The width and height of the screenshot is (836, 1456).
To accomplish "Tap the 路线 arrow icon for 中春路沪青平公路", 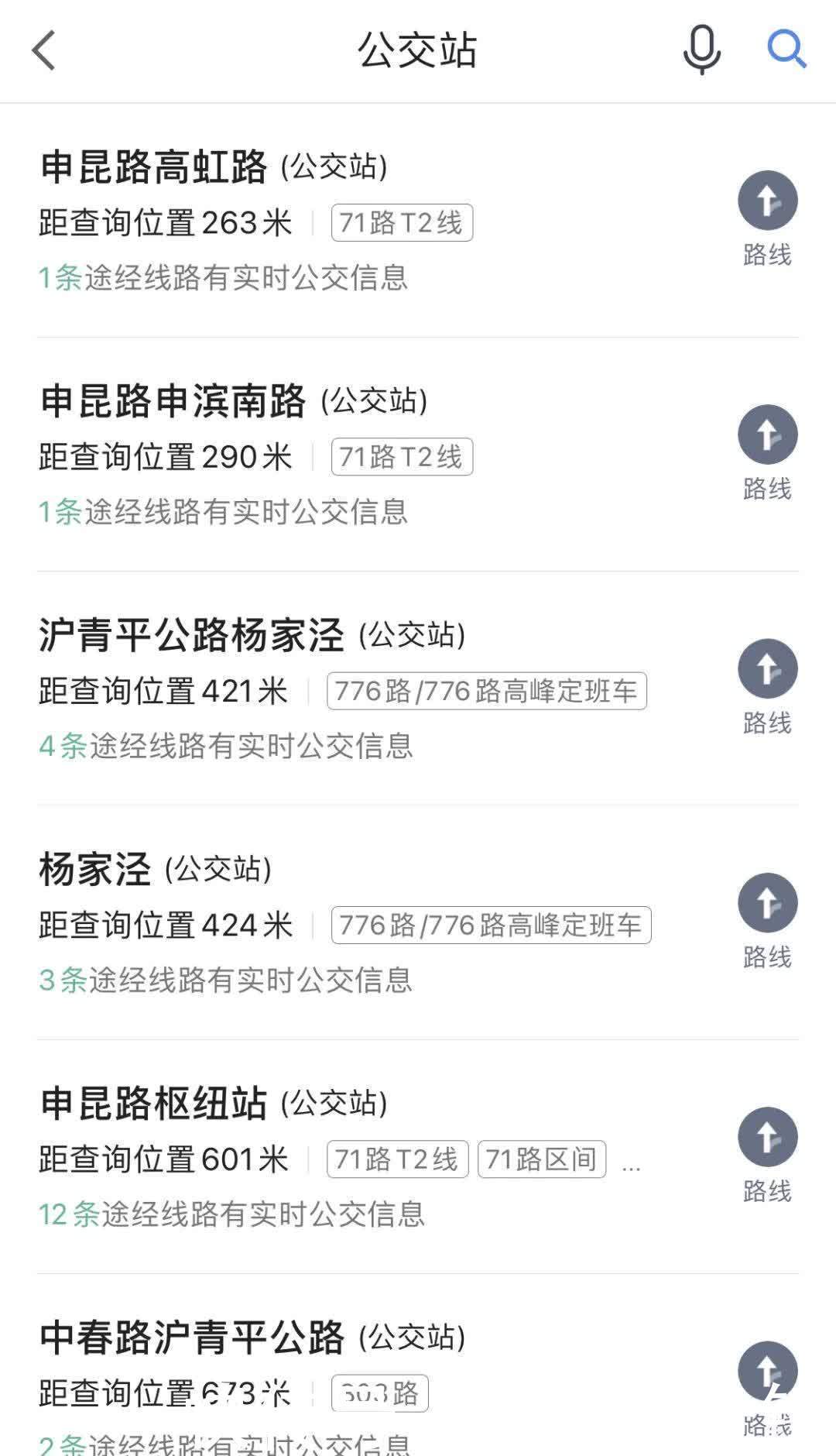I will [x=767, y=1369].
